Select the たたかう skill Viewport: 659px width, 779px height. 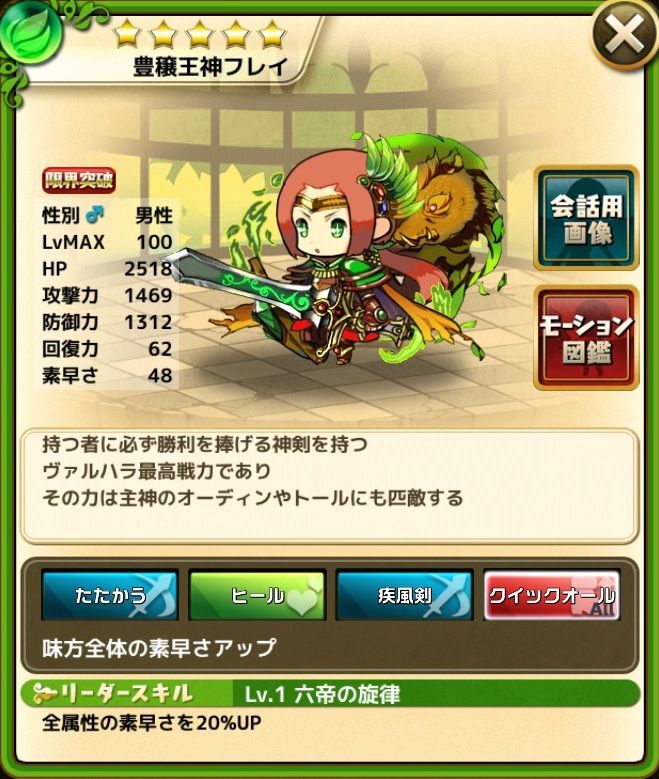tap(110, 597)
